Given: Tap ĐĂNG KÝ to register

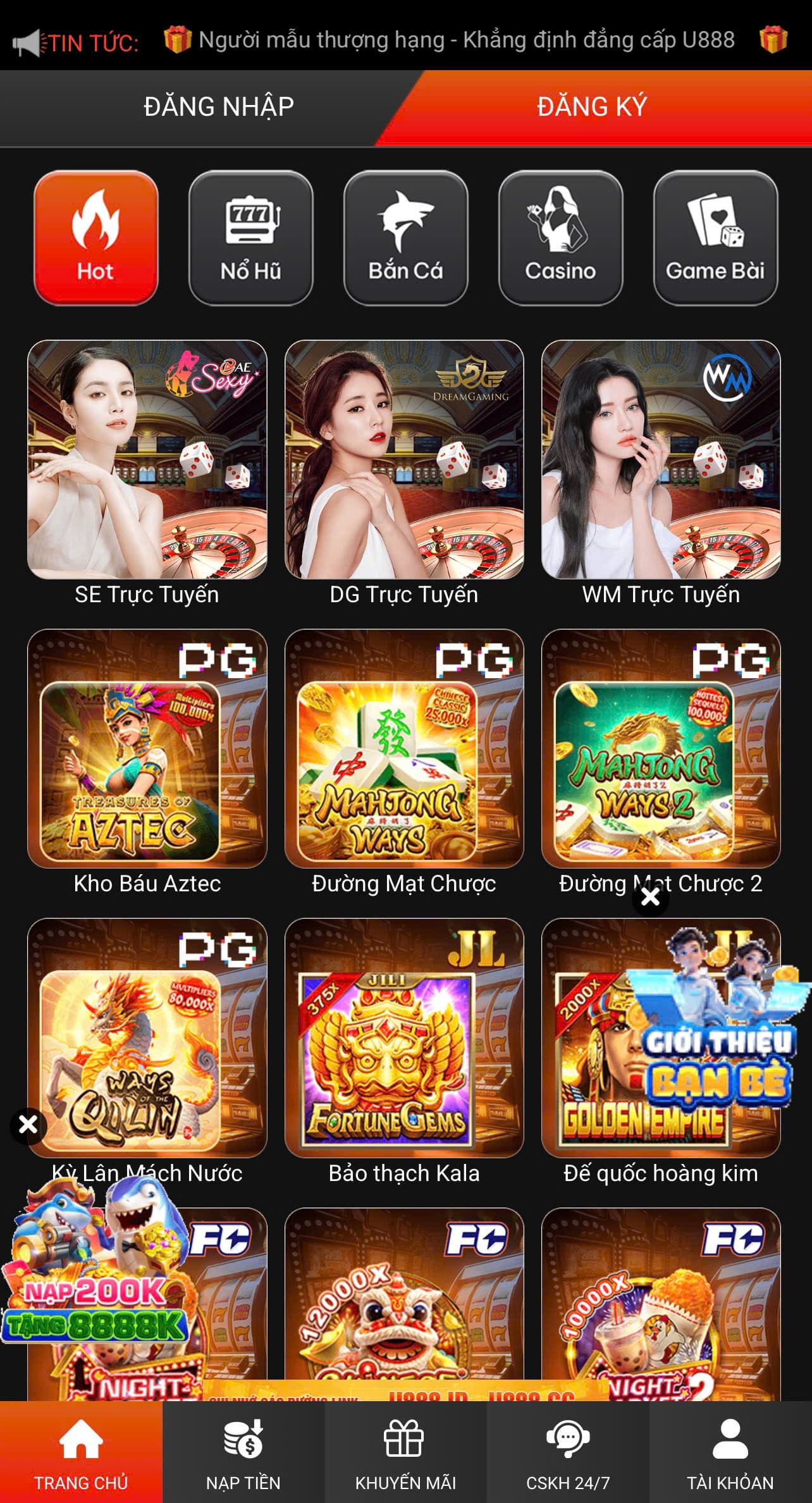Looking at the screenshot, I should (592, 107).
